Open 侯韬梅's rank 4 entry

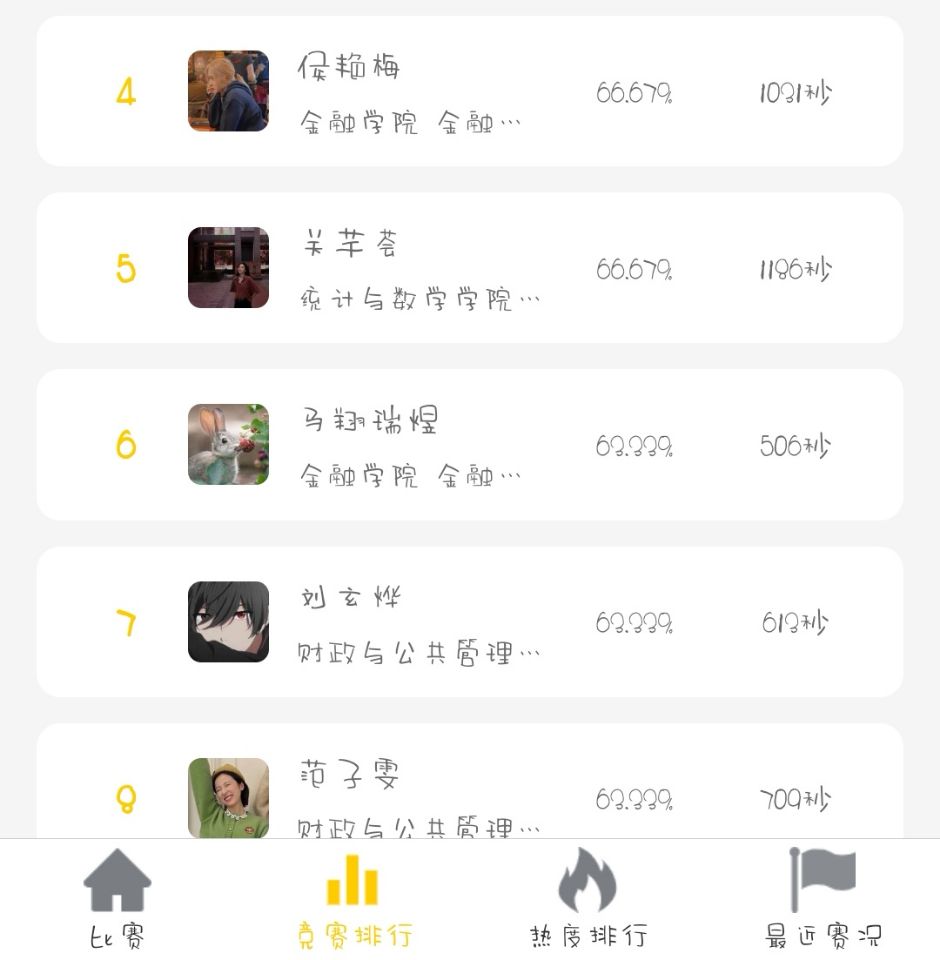click(x=469, y=92)
